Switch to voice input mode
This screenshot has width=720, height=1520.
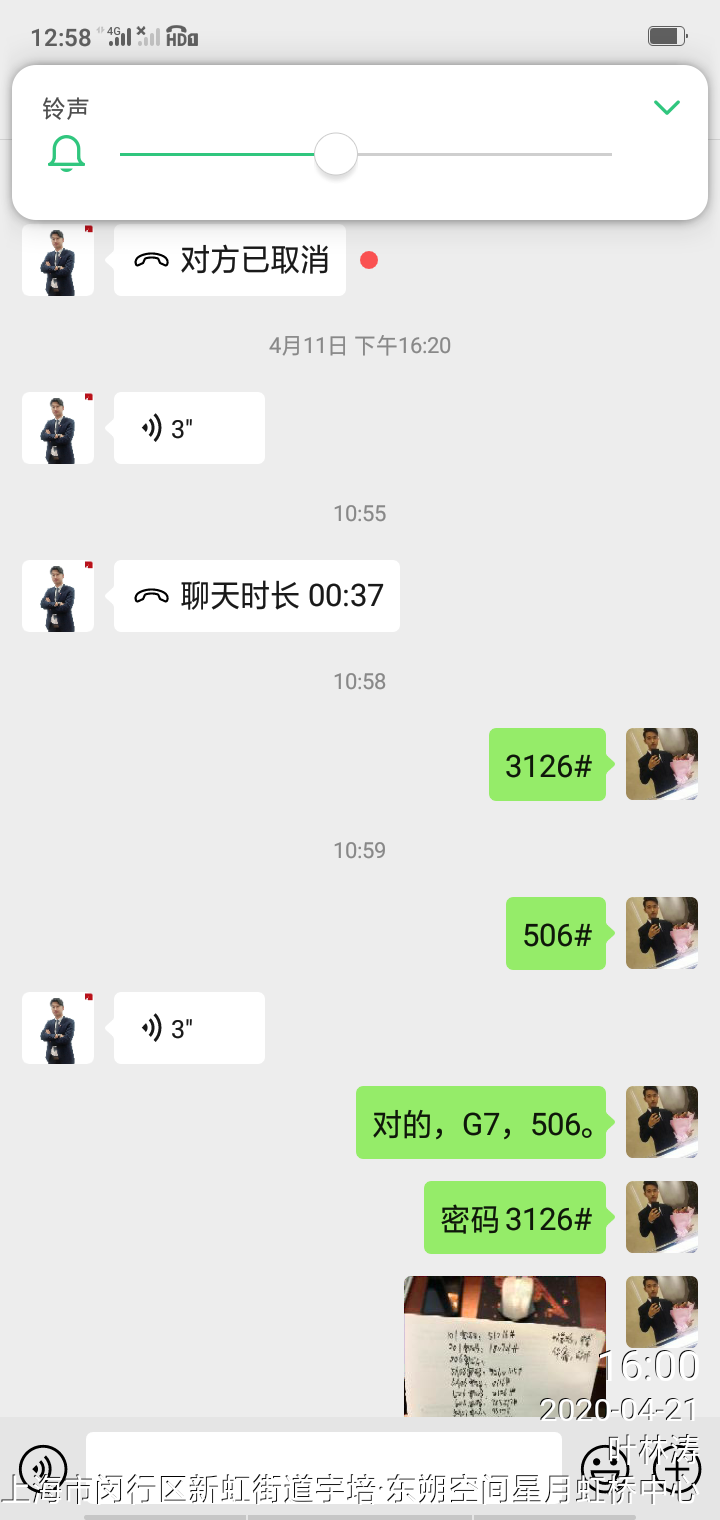point(43,1466)
